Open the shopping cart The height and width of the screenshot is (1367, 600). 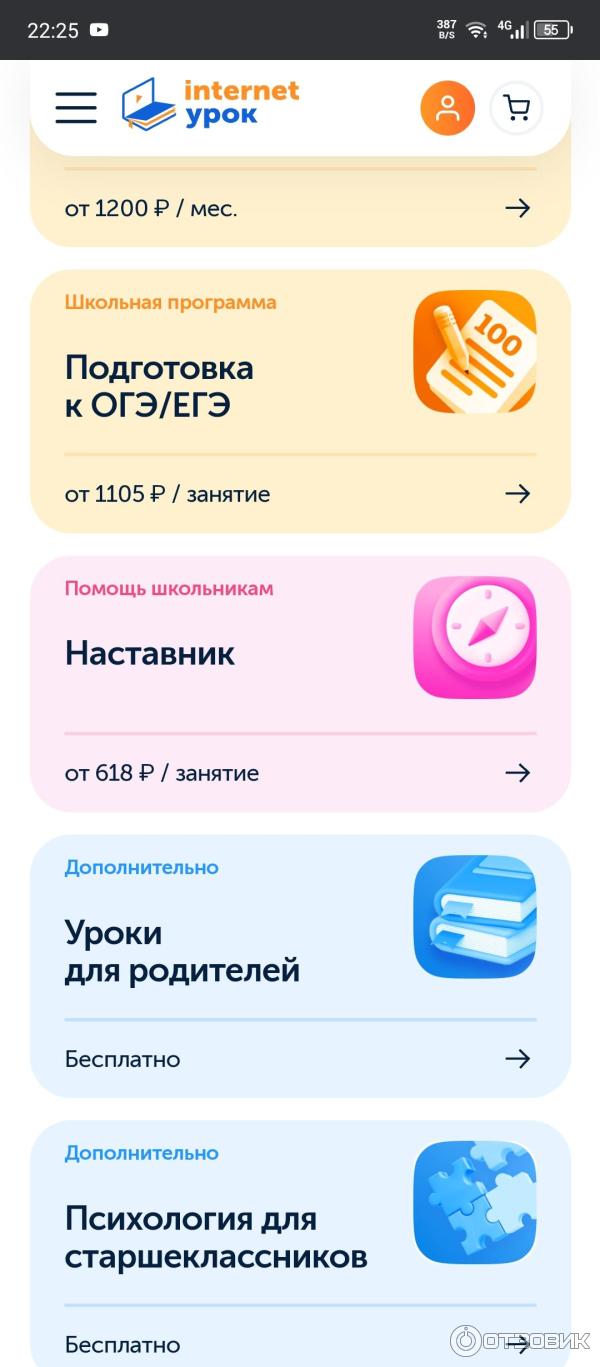[516, 108]
